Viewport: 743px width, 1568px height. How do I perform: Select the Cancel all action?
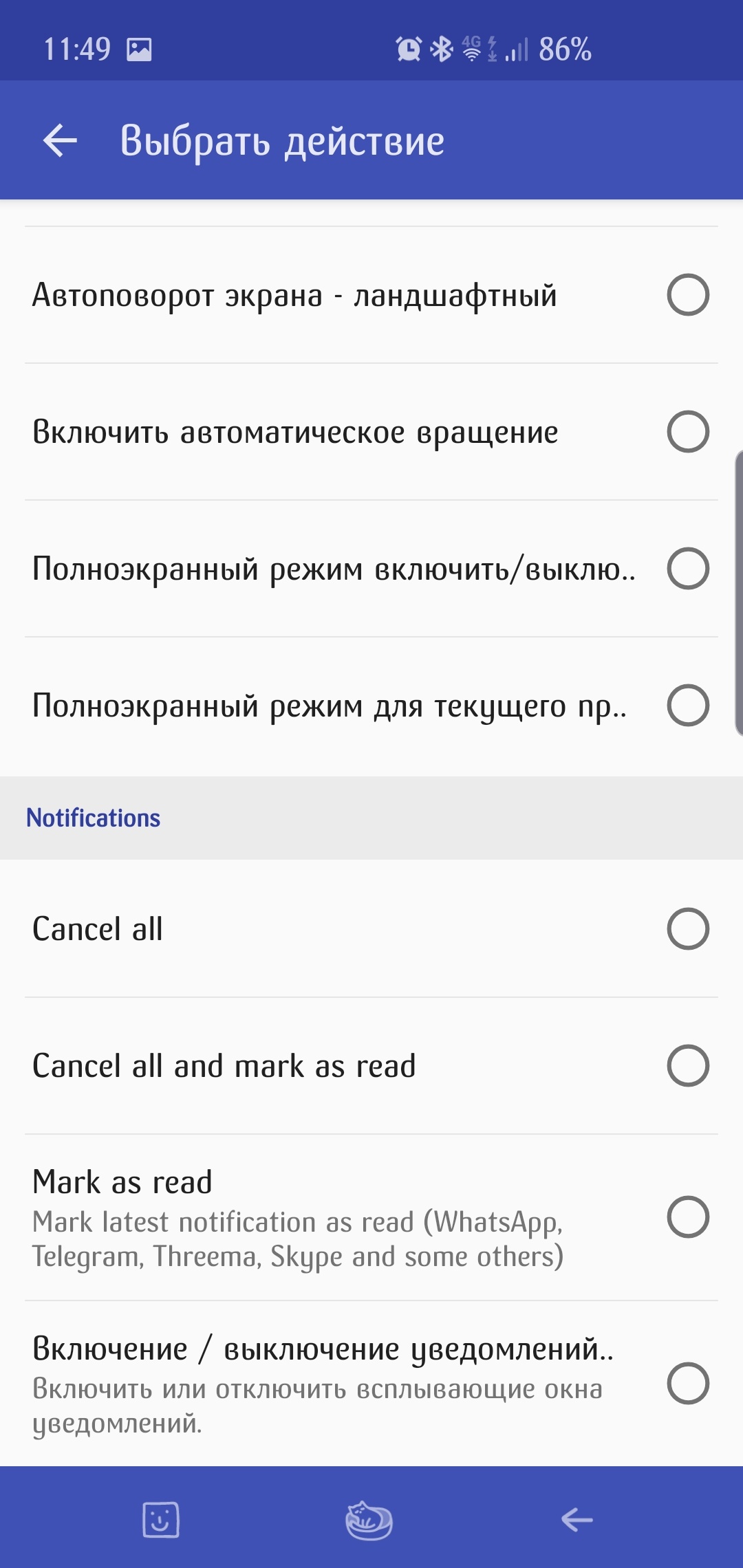pos(687,929)
